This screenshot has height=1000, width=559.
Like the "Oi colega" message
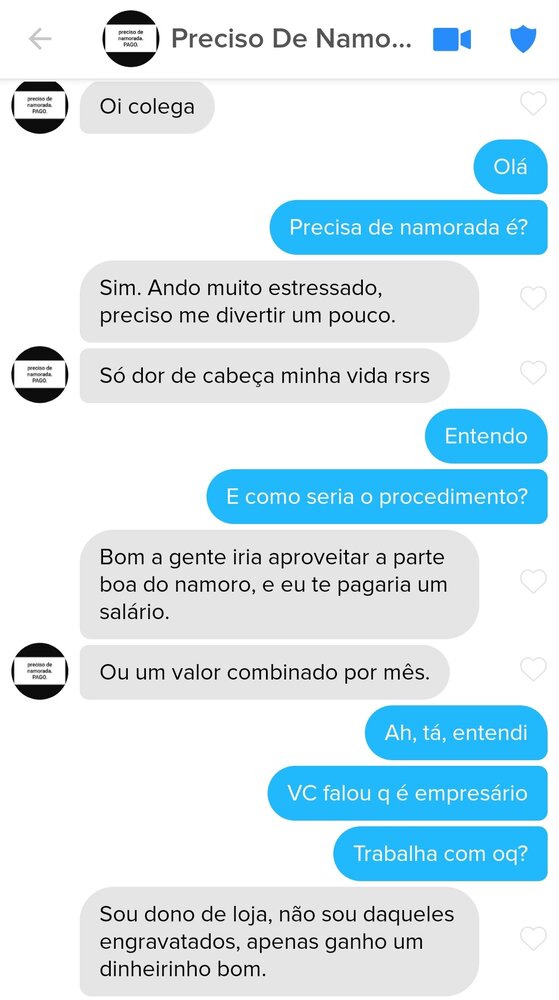(534, 103)
